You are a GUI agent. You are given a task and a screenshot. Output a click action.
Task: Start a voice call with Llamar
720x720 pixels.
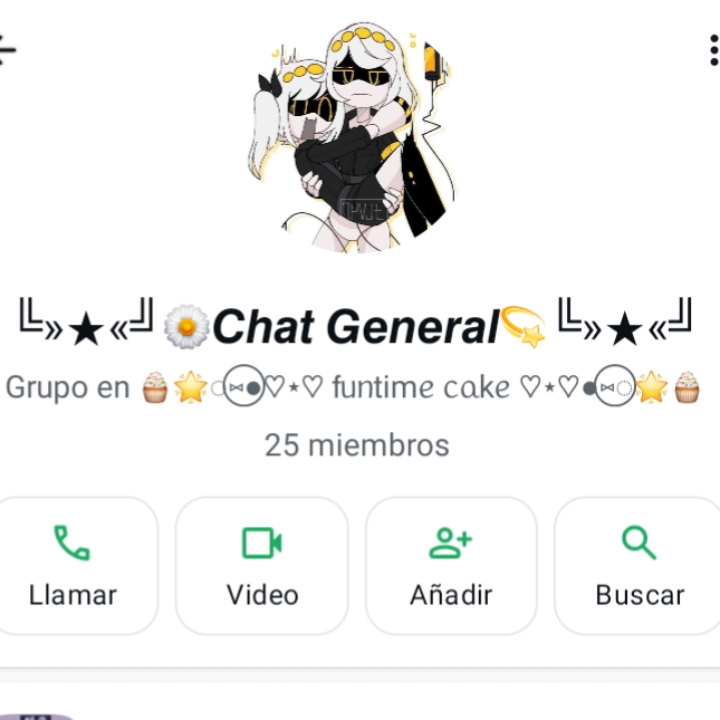(x=72, y=566)
